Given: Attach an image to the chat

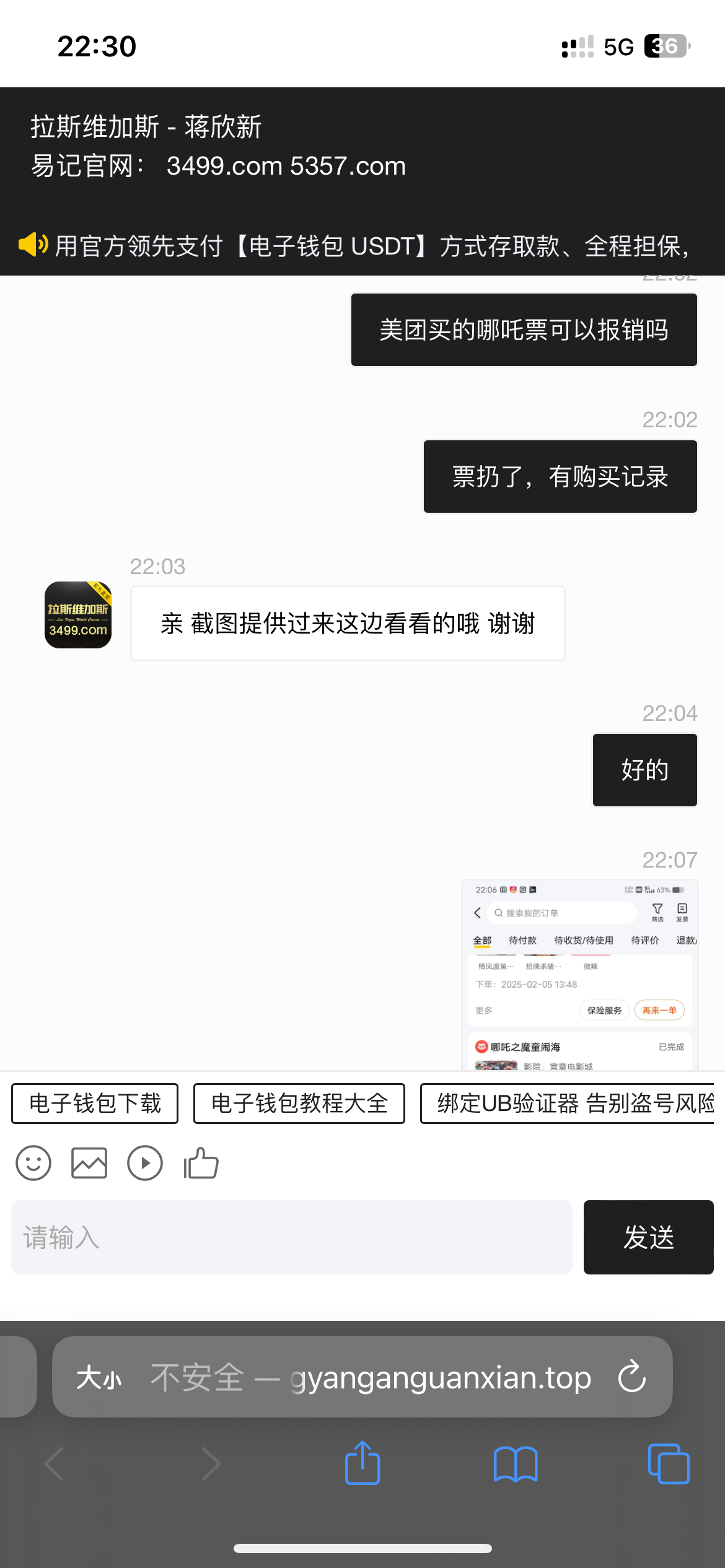Looking at the screenshot, I should [x=89, y=1163].
